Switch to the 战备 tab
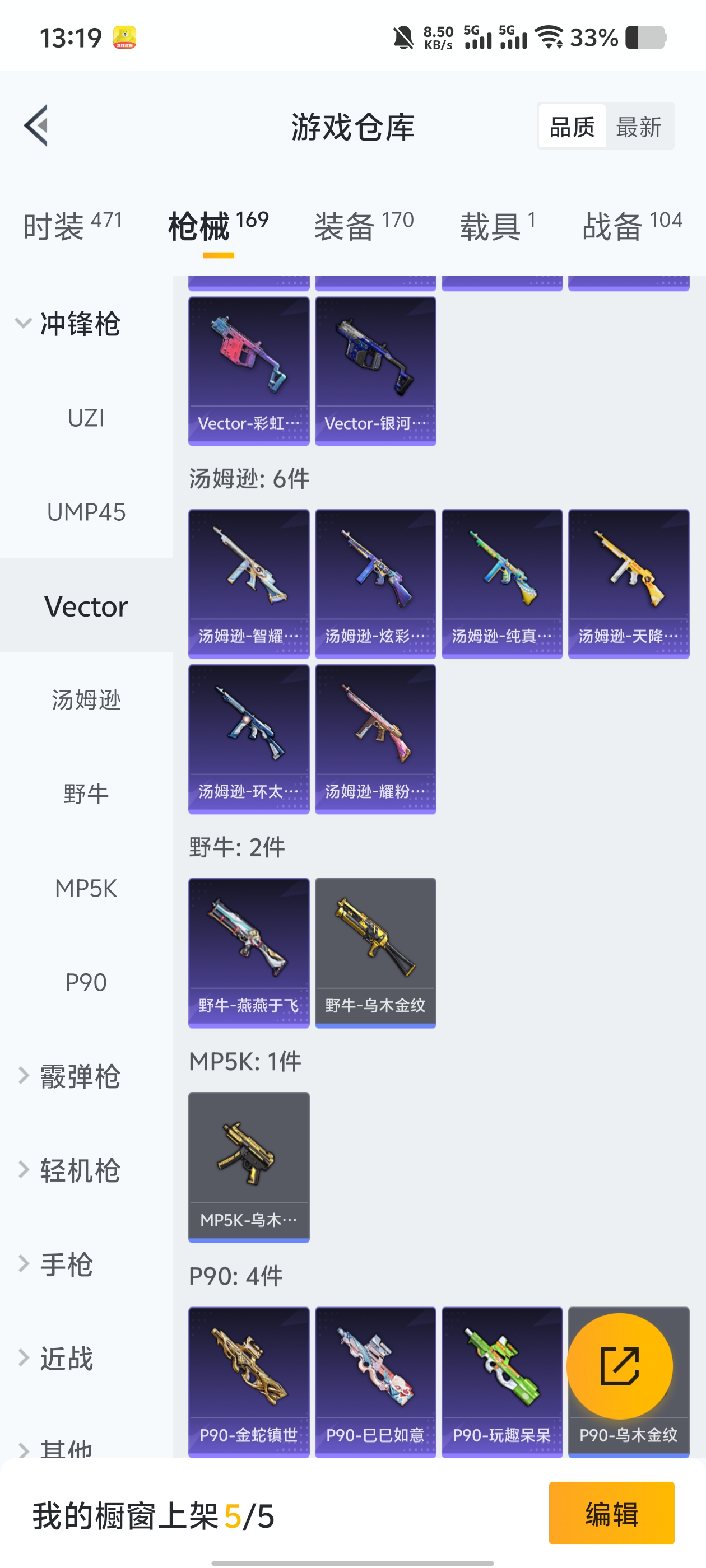Viewport: 706px width, 1568px height. tap(631, 226)
